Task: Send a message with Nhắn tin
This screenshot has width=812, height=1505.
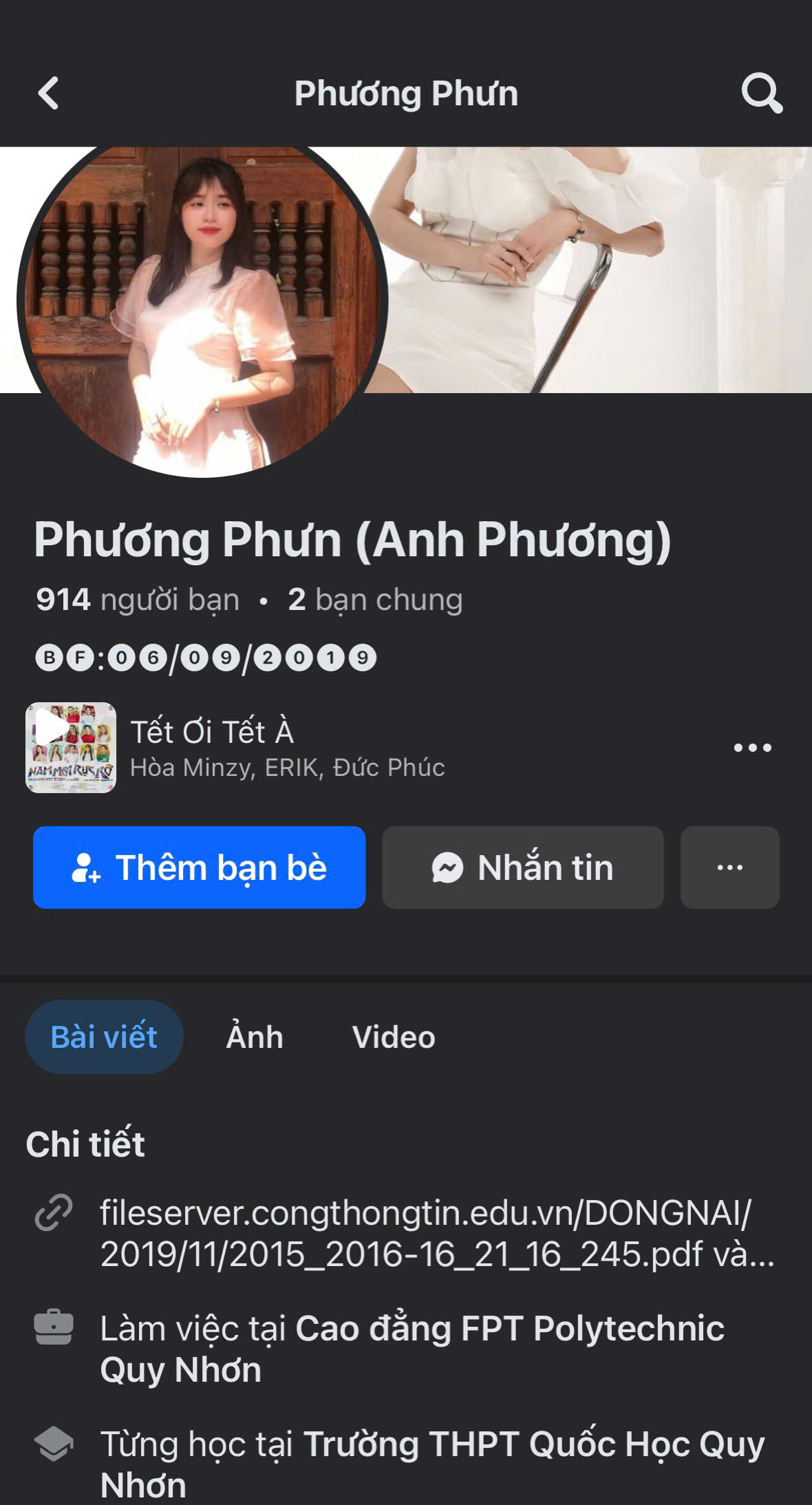Action: 523,867
